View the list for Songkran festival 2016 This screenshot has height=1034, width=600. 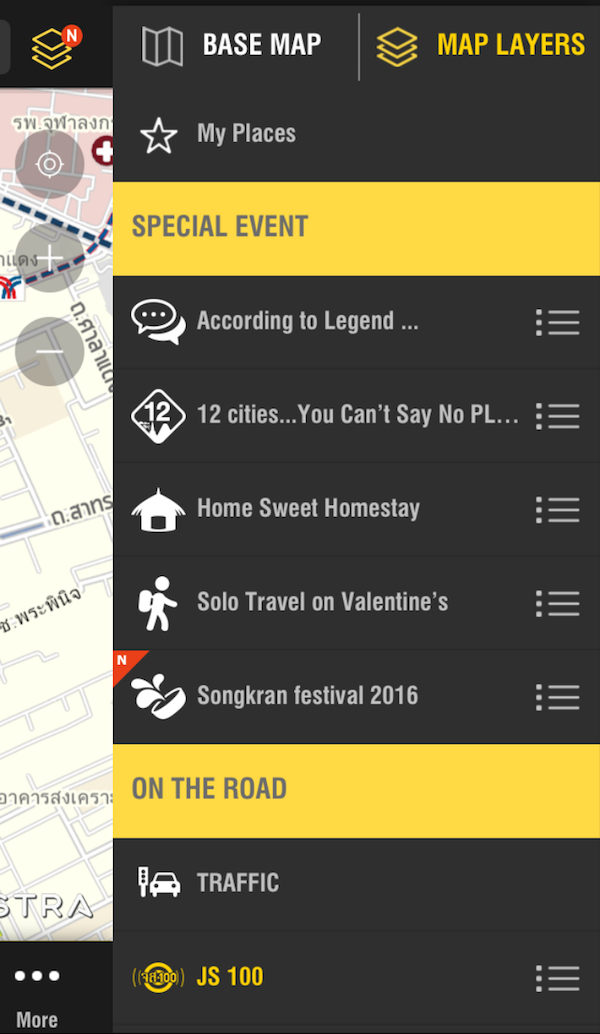557,697
